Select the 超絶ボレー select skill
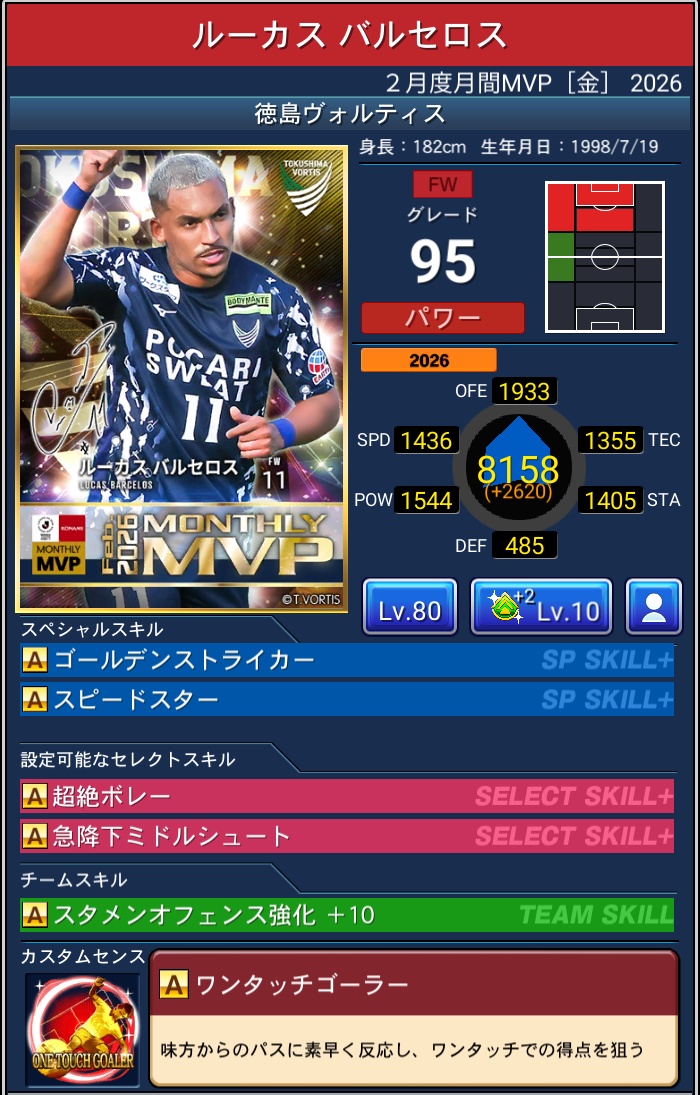The width and height of the screenshot is (700, 1095). pos(346,796)
